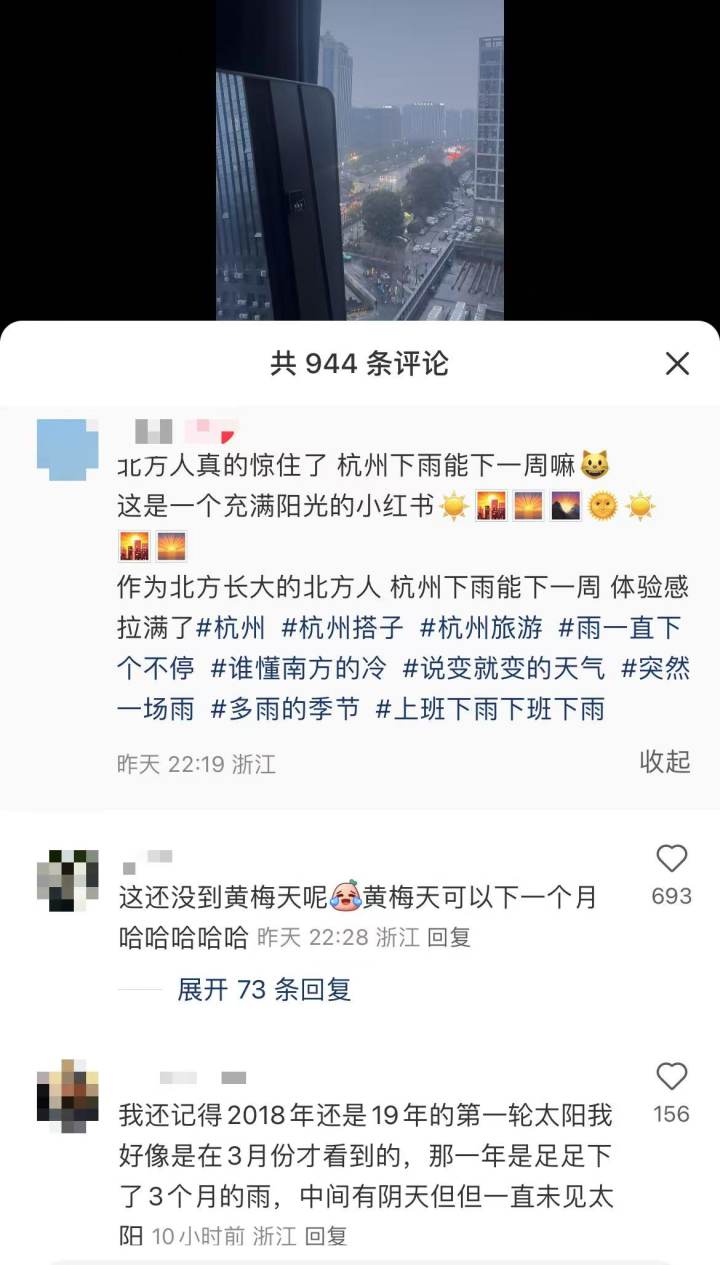The image size is (720, 1265).
Task: Like the comment about 2018 rain
Action: click(671, 1078)
